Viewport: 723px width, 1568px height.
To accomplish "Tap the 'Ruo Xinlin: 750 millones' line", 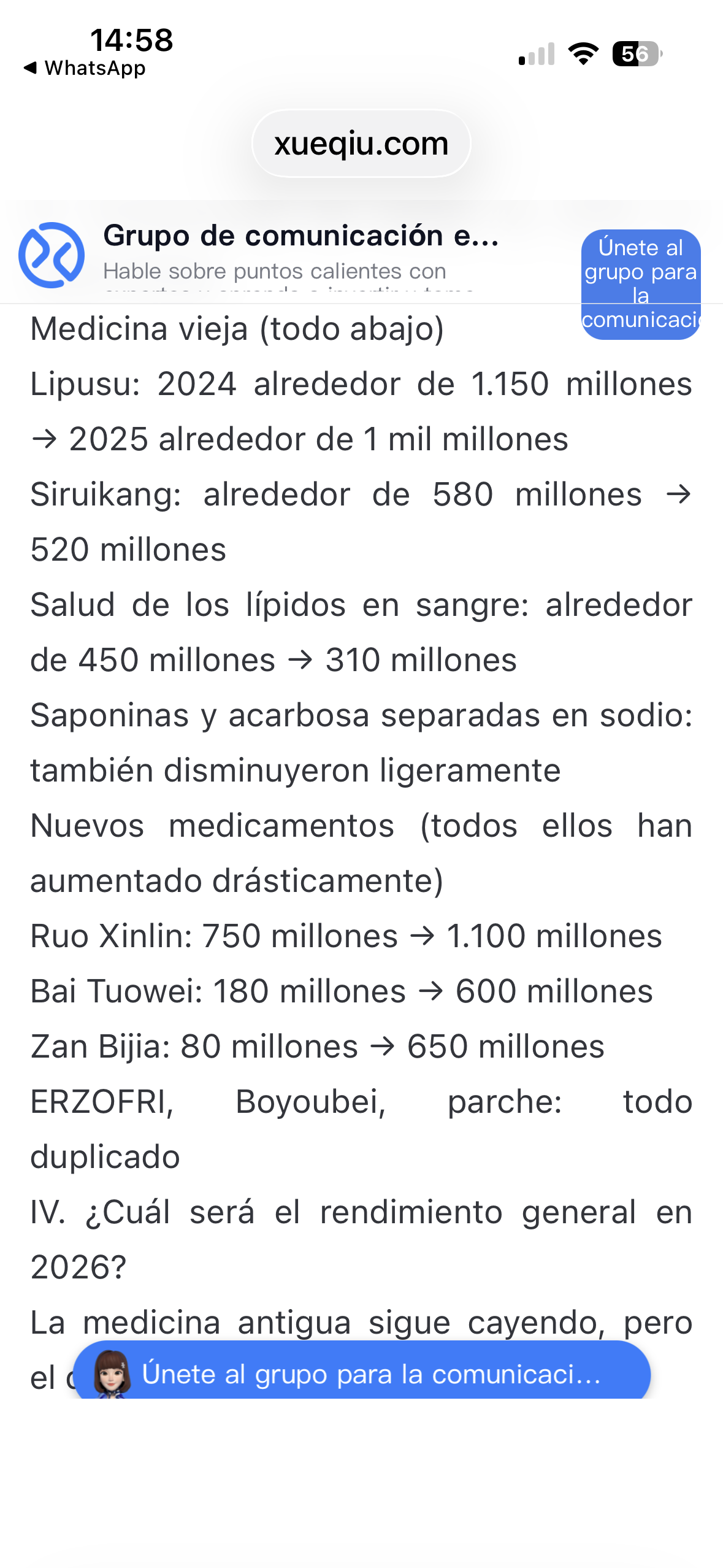I will click(x=346, y=935).
